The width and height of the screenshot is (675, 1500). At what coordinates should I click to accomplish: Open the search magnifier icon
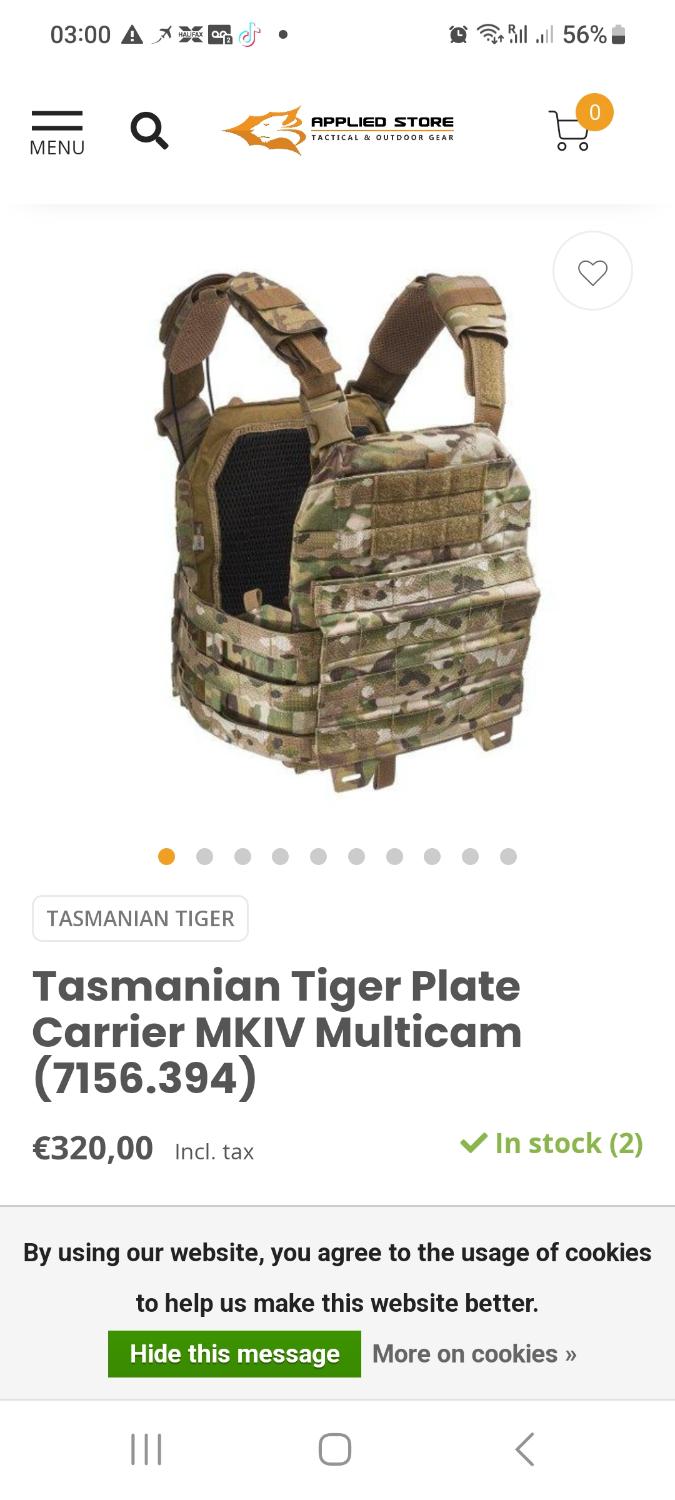tap(149, 131)
